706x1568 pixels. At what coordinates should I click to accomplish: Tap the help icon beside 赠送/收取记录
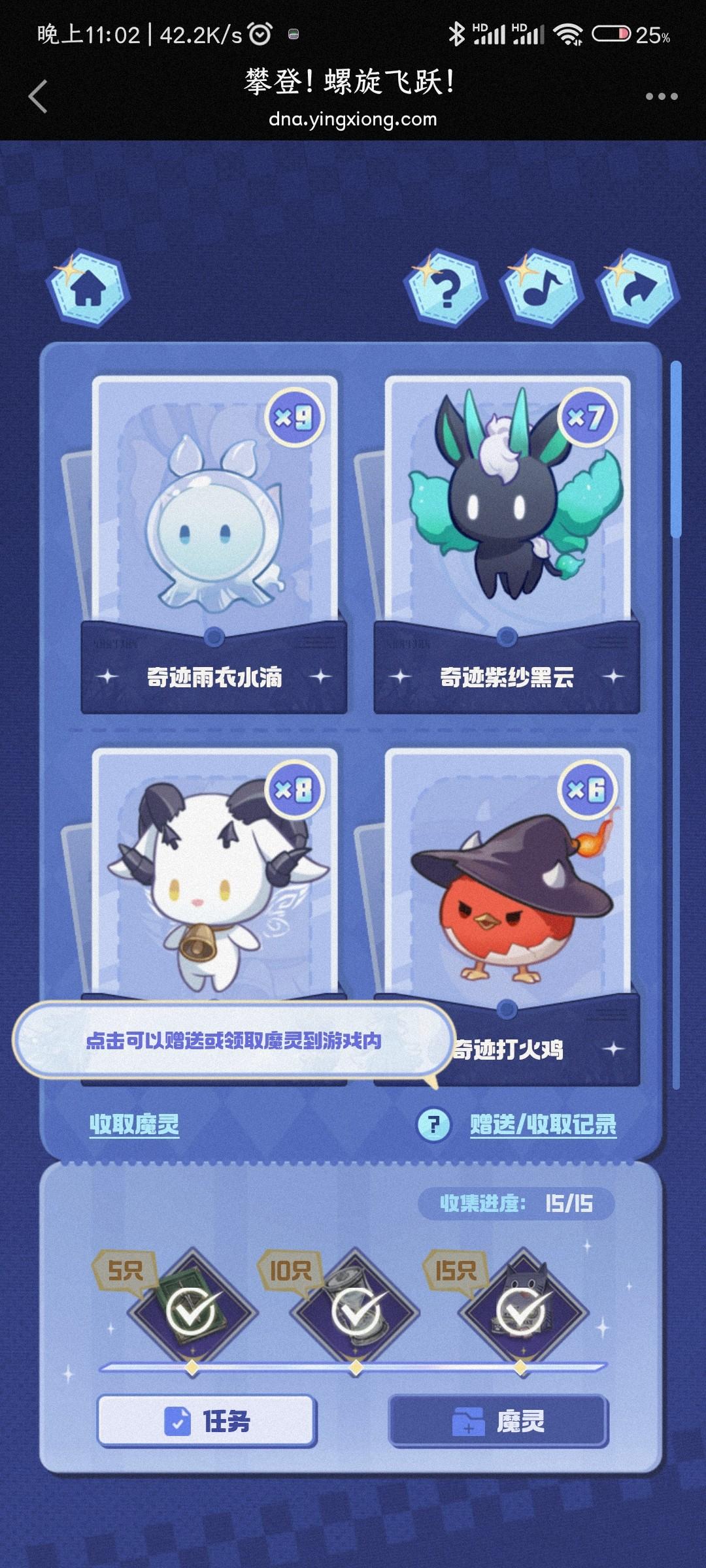point(433,1124)
